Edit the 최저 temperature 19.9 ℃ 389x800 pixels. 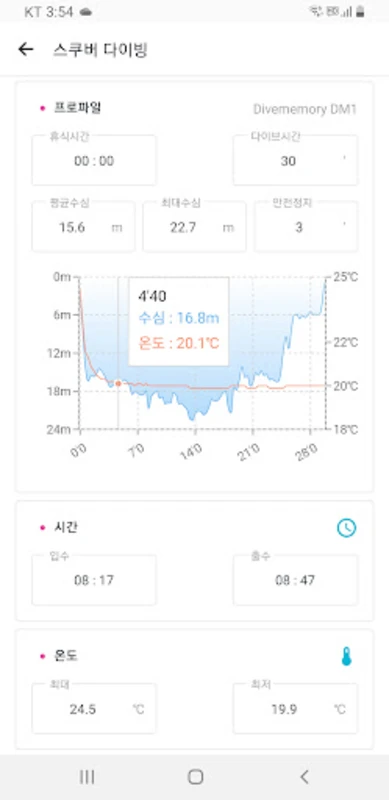296,709
